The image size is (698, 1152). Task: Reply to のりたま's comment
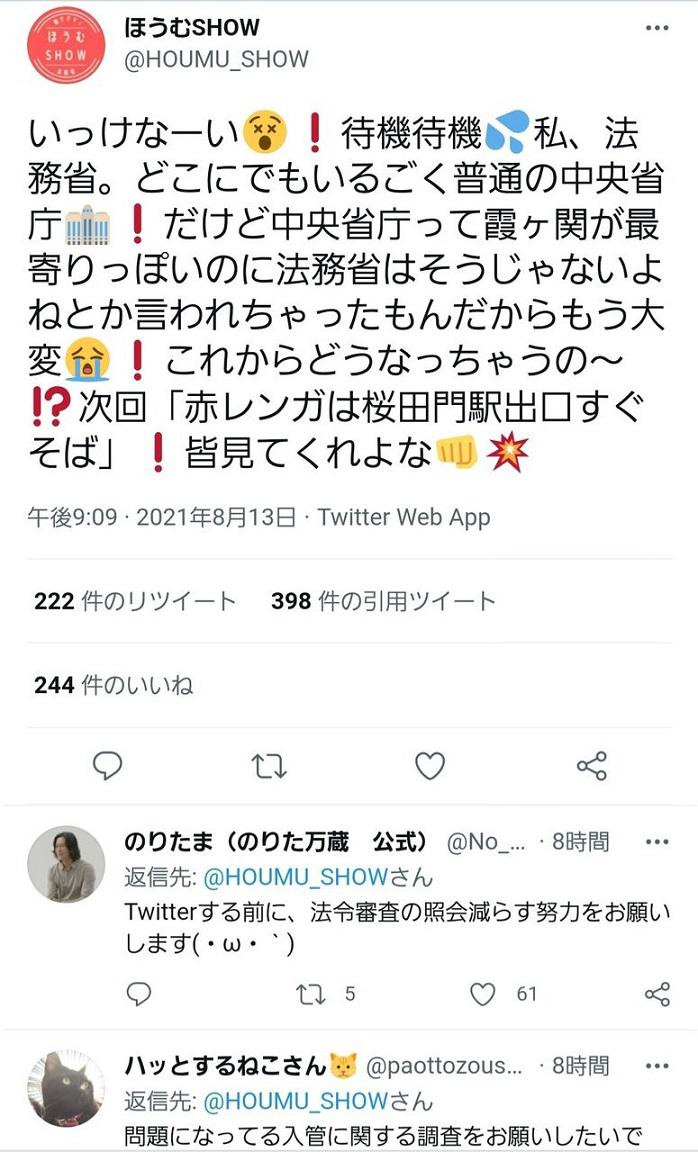coord(139,994)
